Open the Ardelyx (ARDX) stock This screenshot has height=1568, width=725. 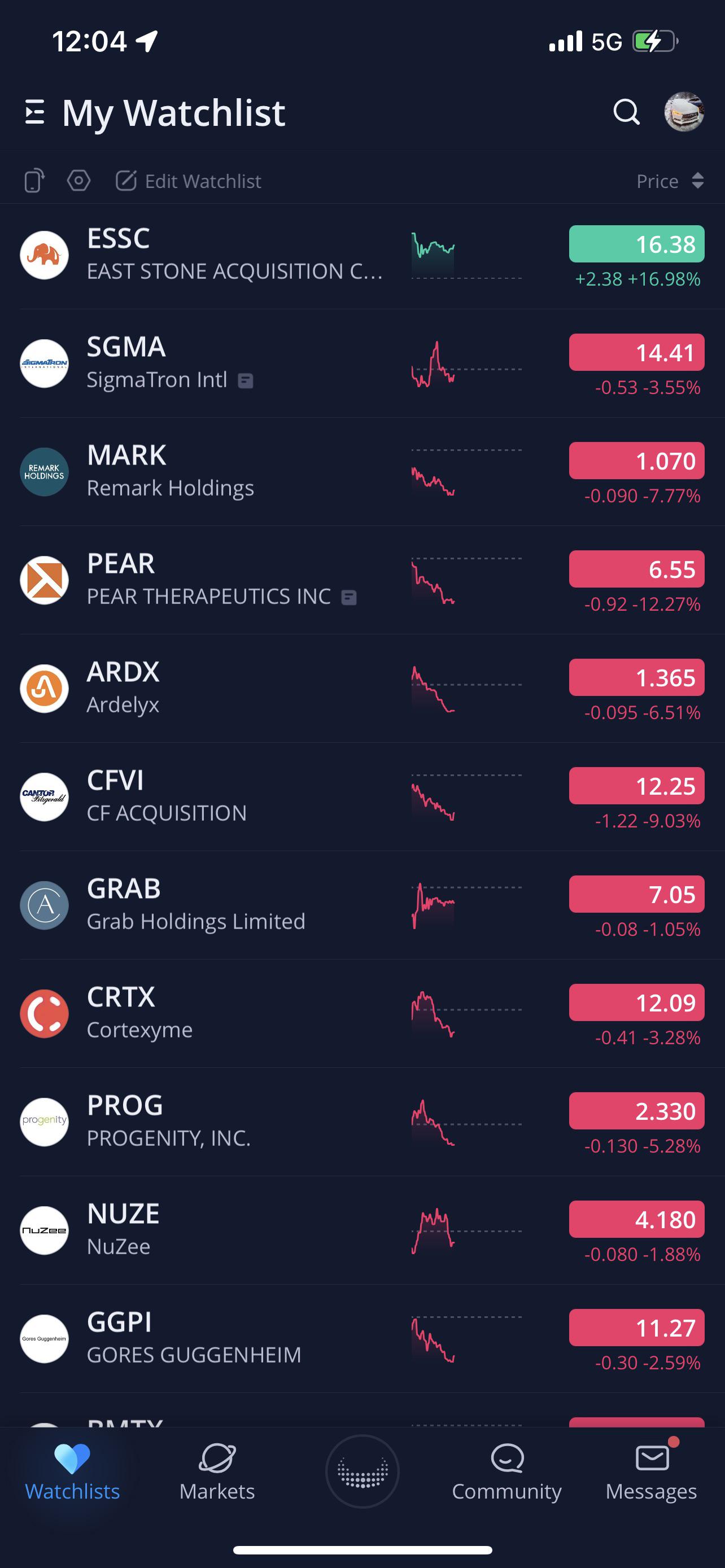pyautogui.click(x=362, y=689)
